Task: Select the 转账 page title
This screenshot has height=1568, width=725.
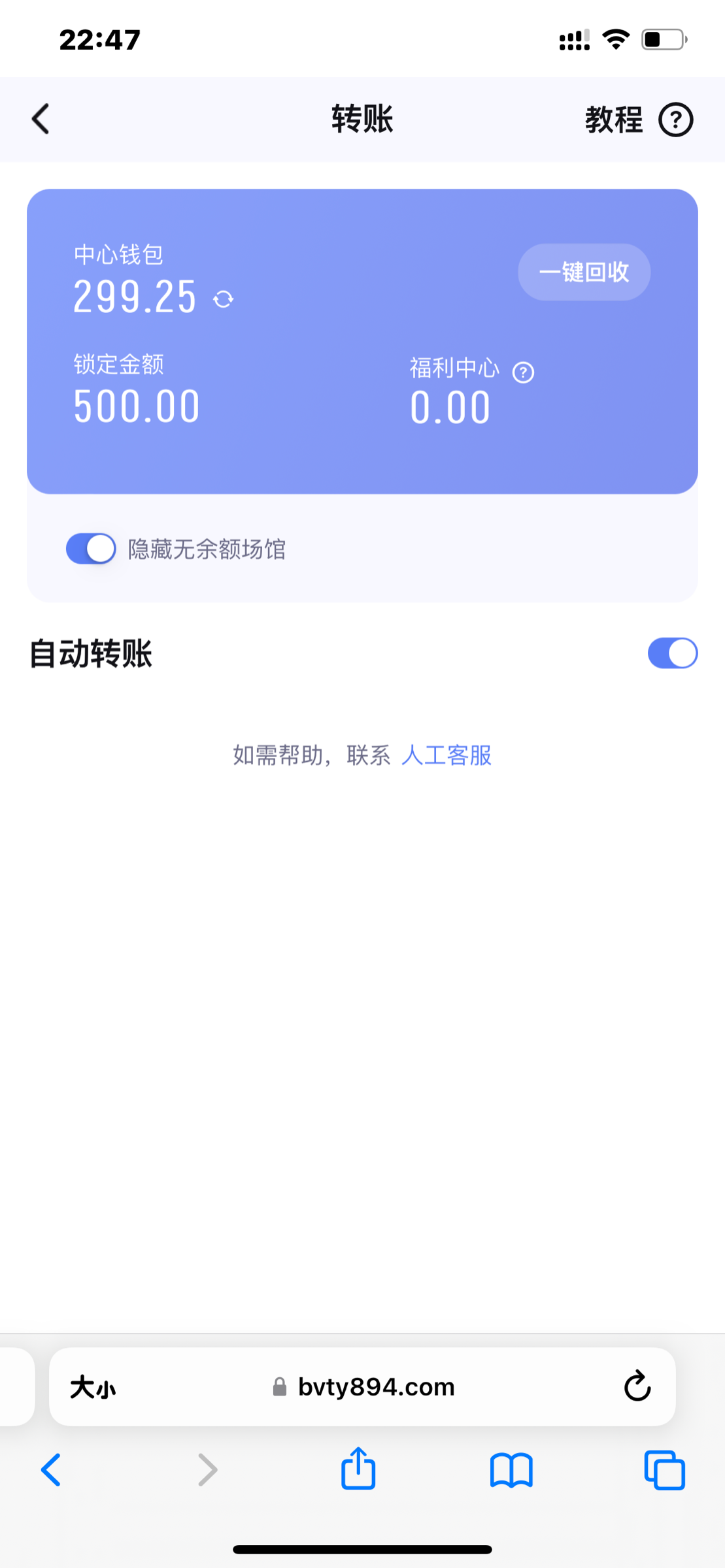Action: tap(362, 119)
